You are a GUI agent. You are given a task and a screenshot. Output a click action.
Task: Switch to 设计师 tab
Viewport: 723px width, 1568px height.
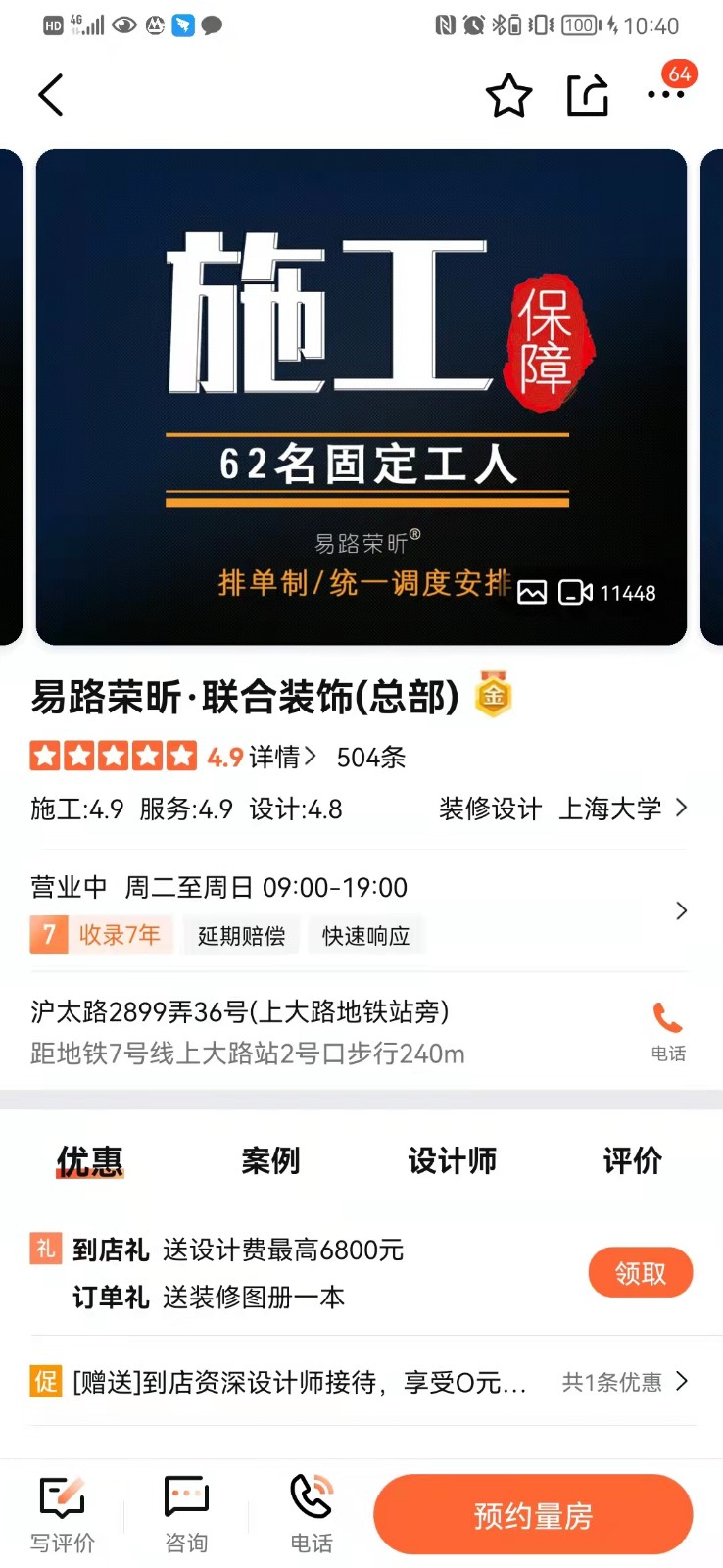[452, 1161]
